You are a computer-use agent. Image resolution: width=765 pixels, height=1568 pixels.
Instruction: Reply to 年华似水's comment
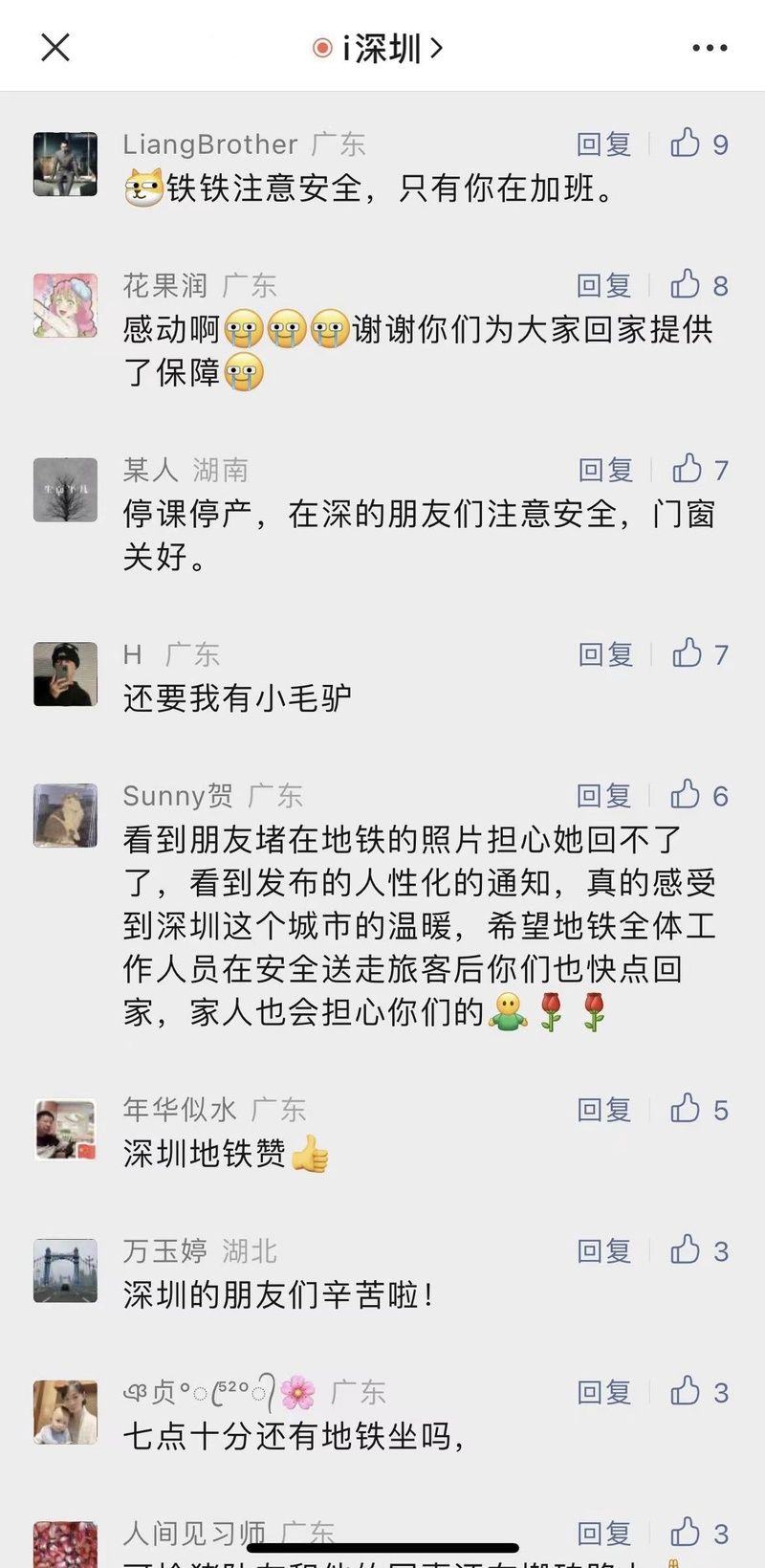(x=604, y=1110)
